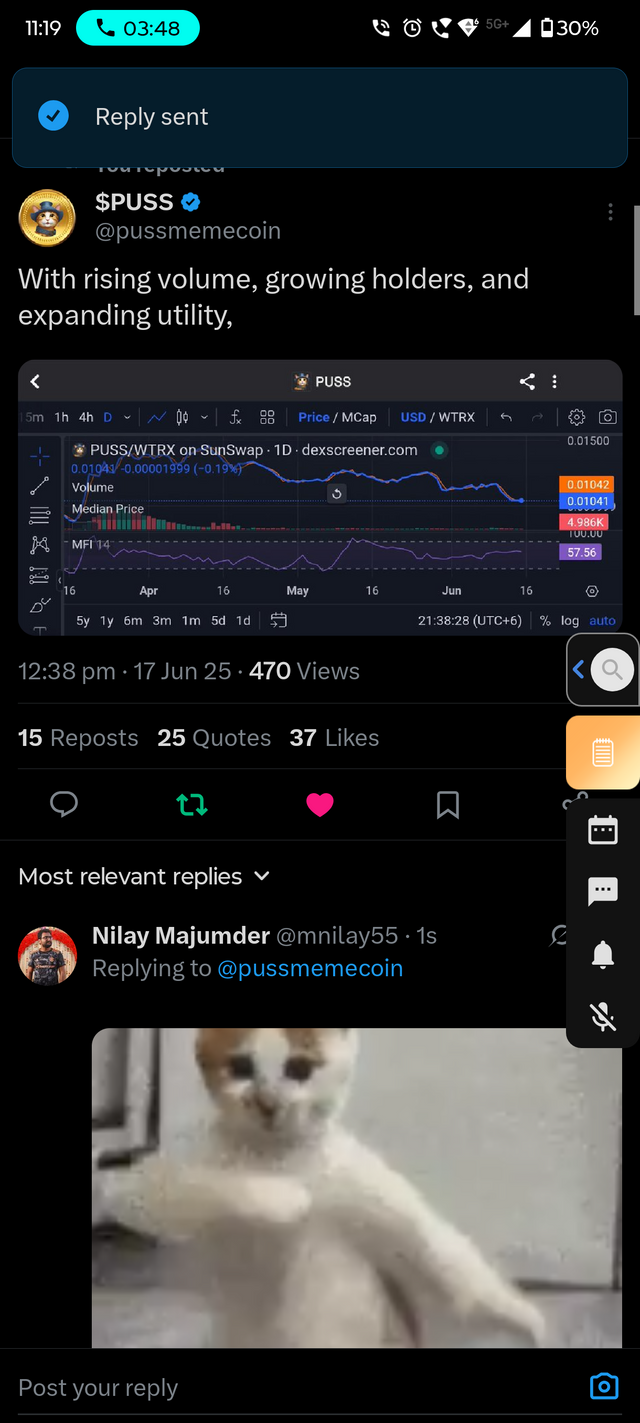Image resolution: width=640 pixels, height=1423 pixels.
Task: Reply to the post via comment icon
Action: (x=64, y=804)
